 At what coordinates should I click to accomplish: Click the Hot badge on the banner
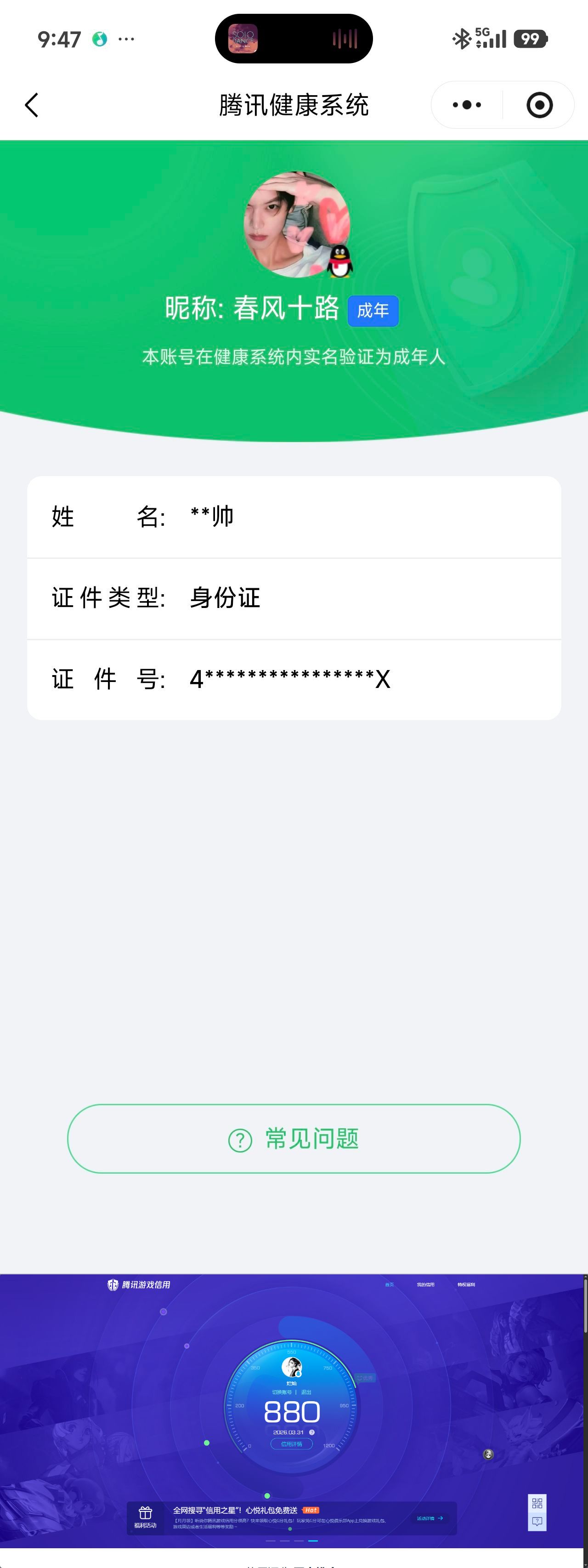pos(311,1510)
